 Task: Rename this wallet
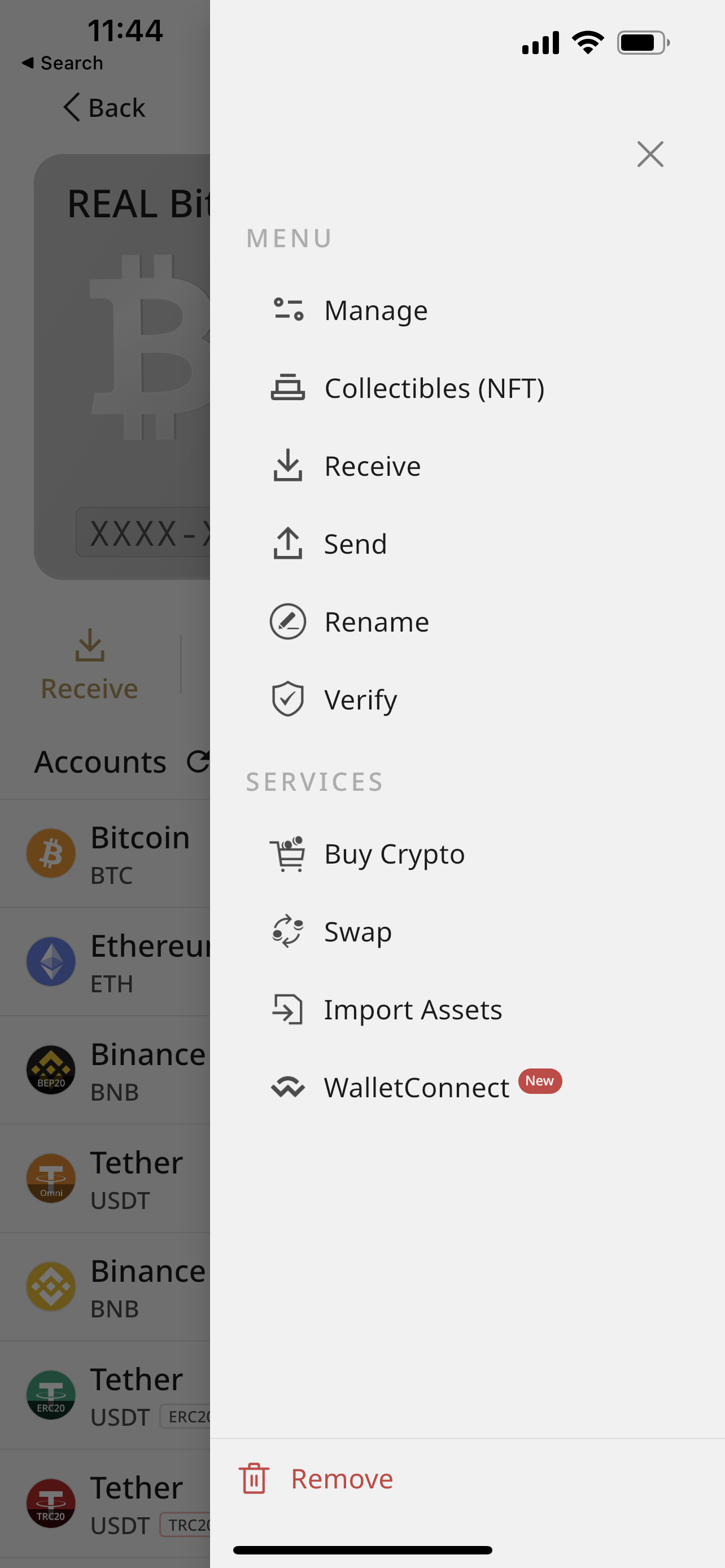coord(376,622)
